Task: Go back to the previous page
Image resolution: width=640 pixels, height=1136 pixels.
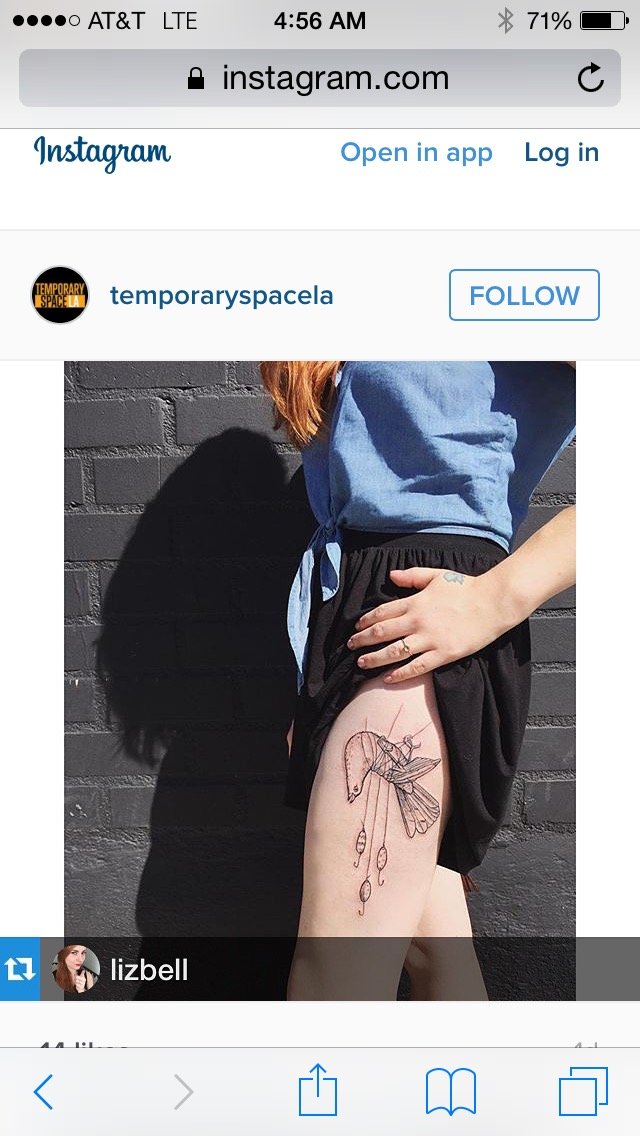Action: 43,1092
